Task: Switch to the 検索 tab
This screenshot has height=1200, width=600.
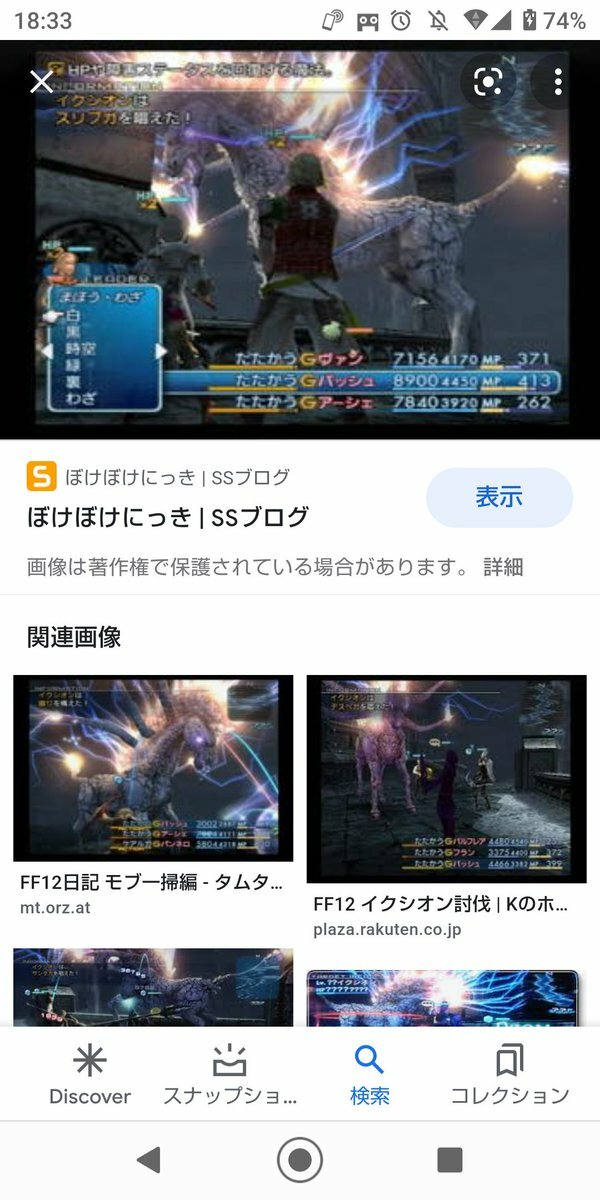Action: (369, 1075)
